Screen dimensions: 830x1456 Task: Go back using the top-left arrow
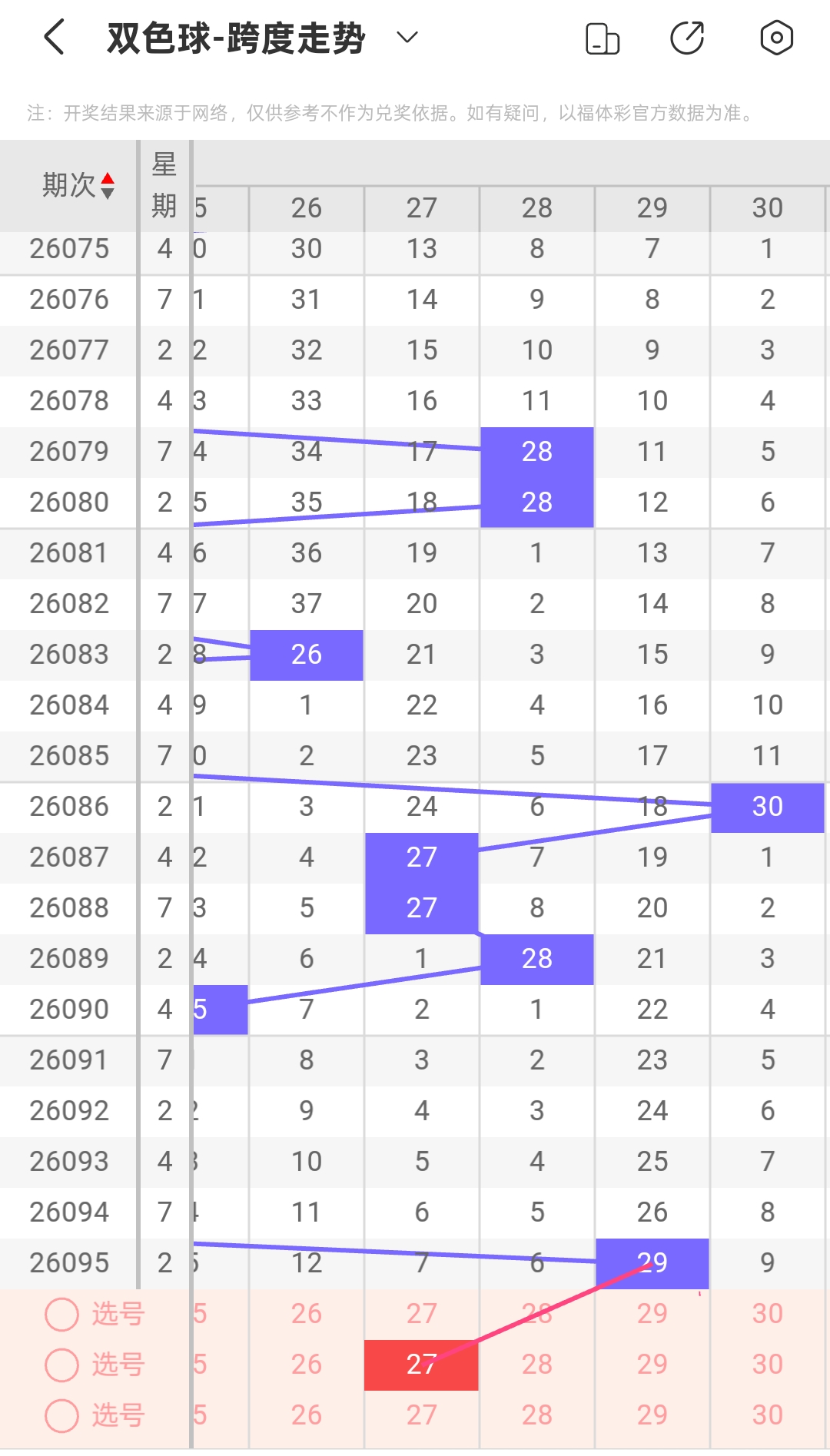click(x=55, y=38)
